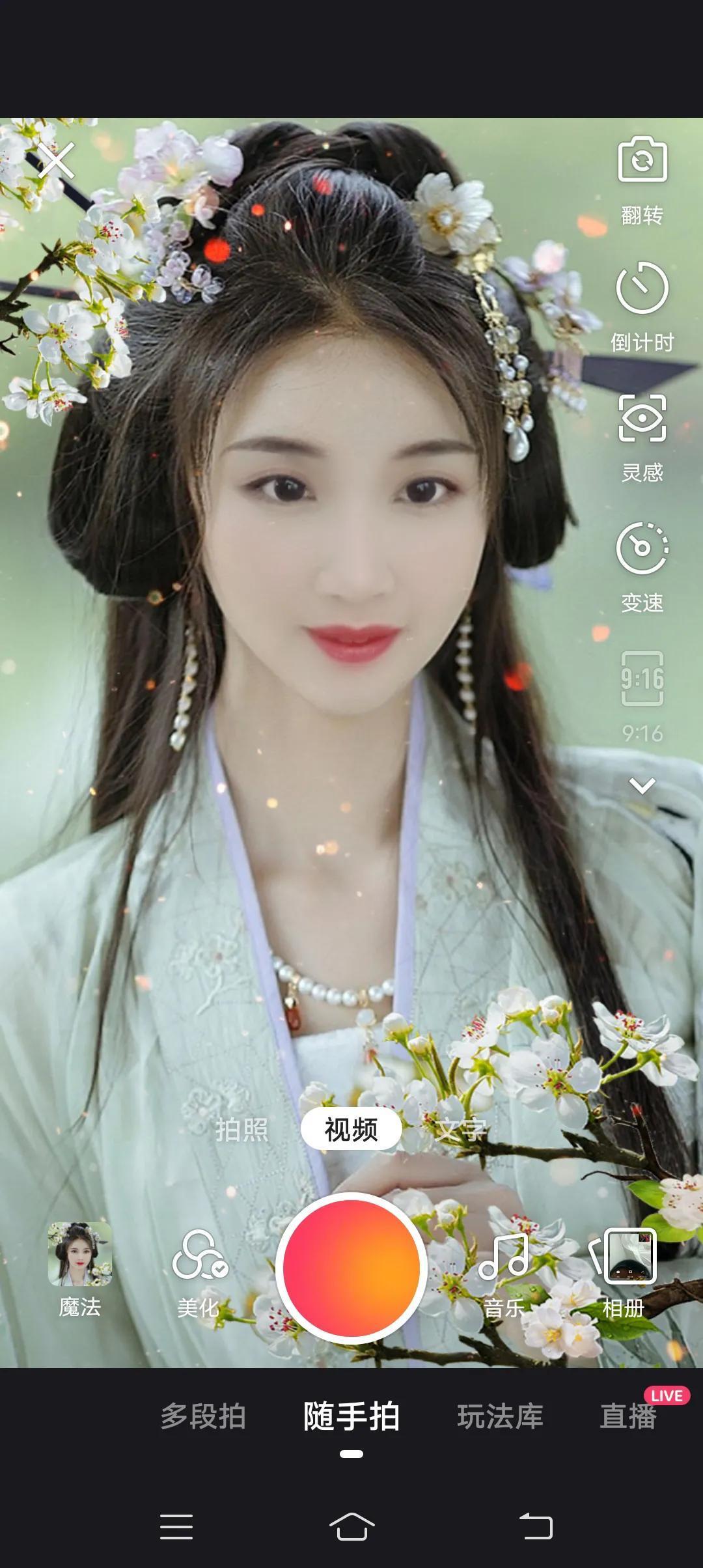Expand more camera tools chevron
Image resolution: width=703 pixels, height=1568 pixels.
click(x=642, y=786)
